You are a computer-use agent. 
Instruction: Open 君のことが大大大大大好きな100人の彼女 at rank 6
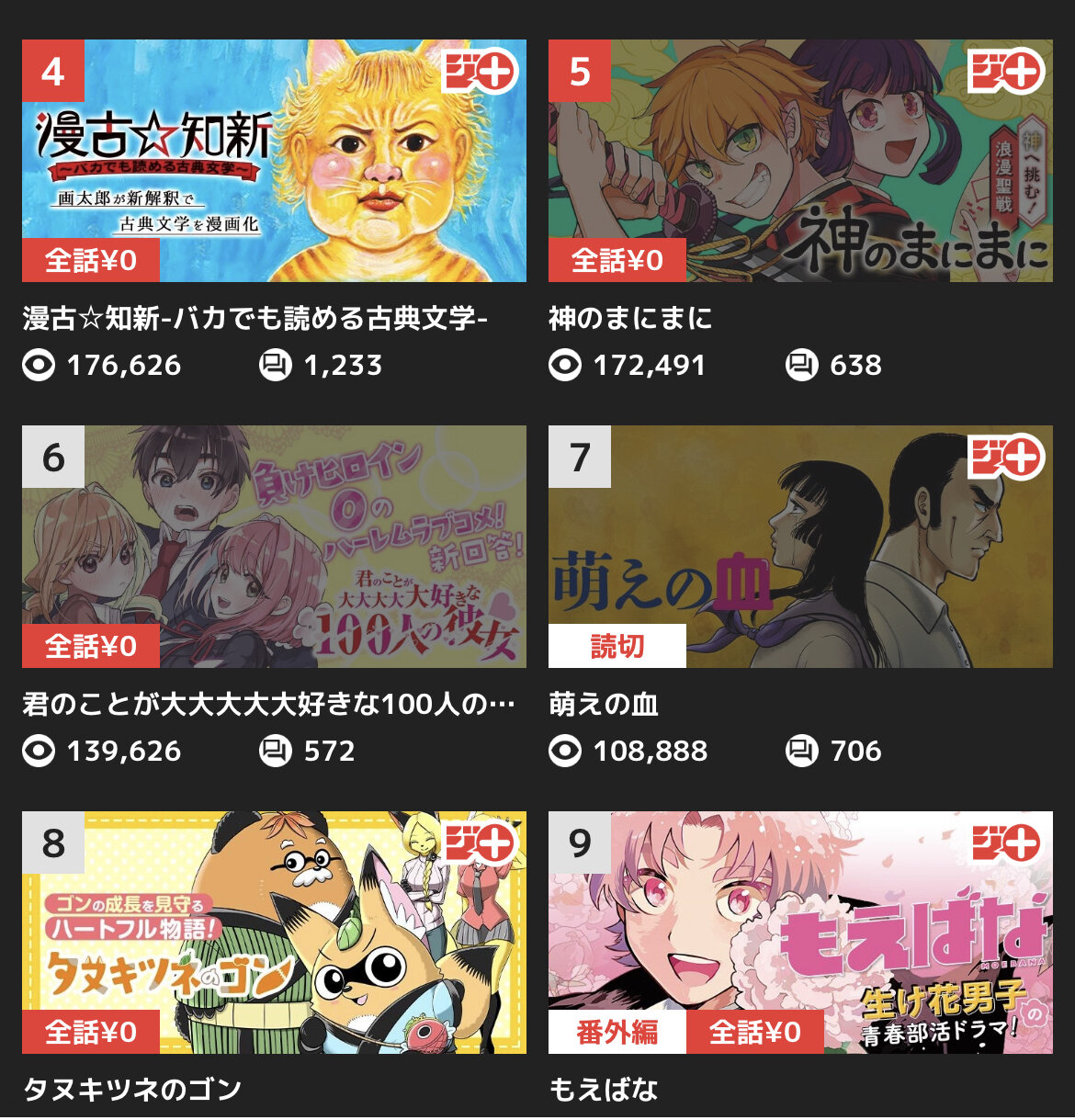(x=274, y=547)
